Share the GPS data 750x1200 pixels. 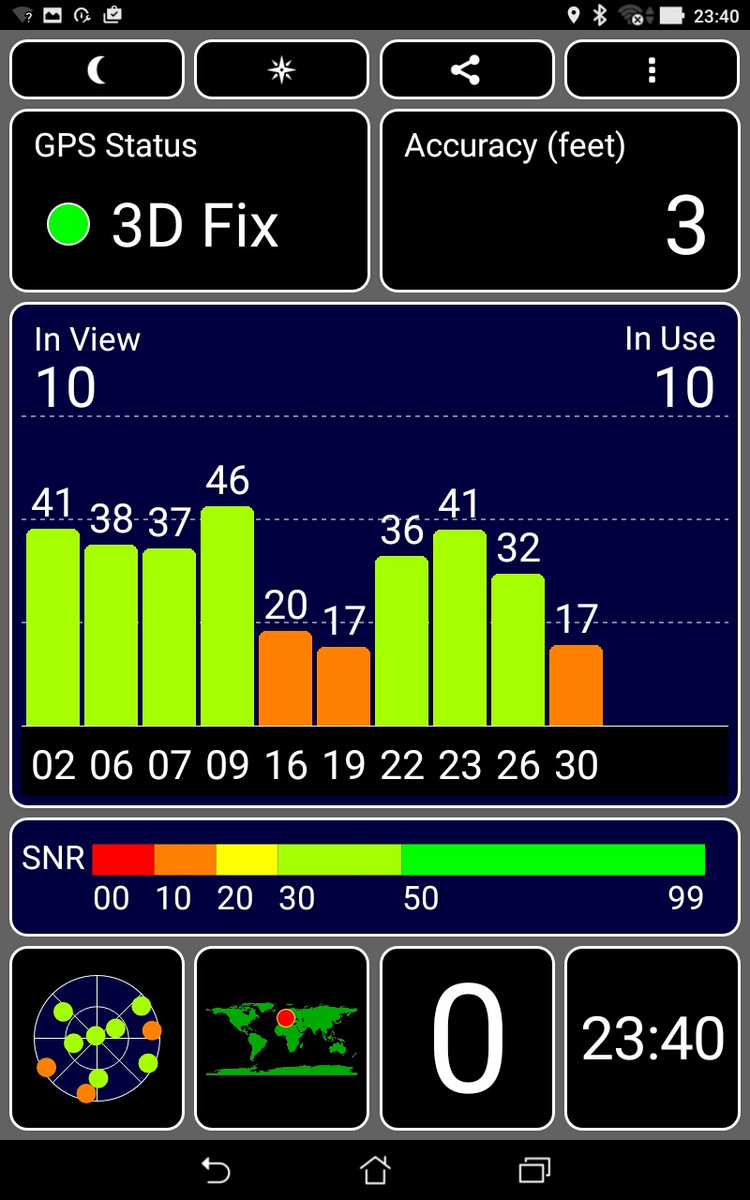click(466, 70)
